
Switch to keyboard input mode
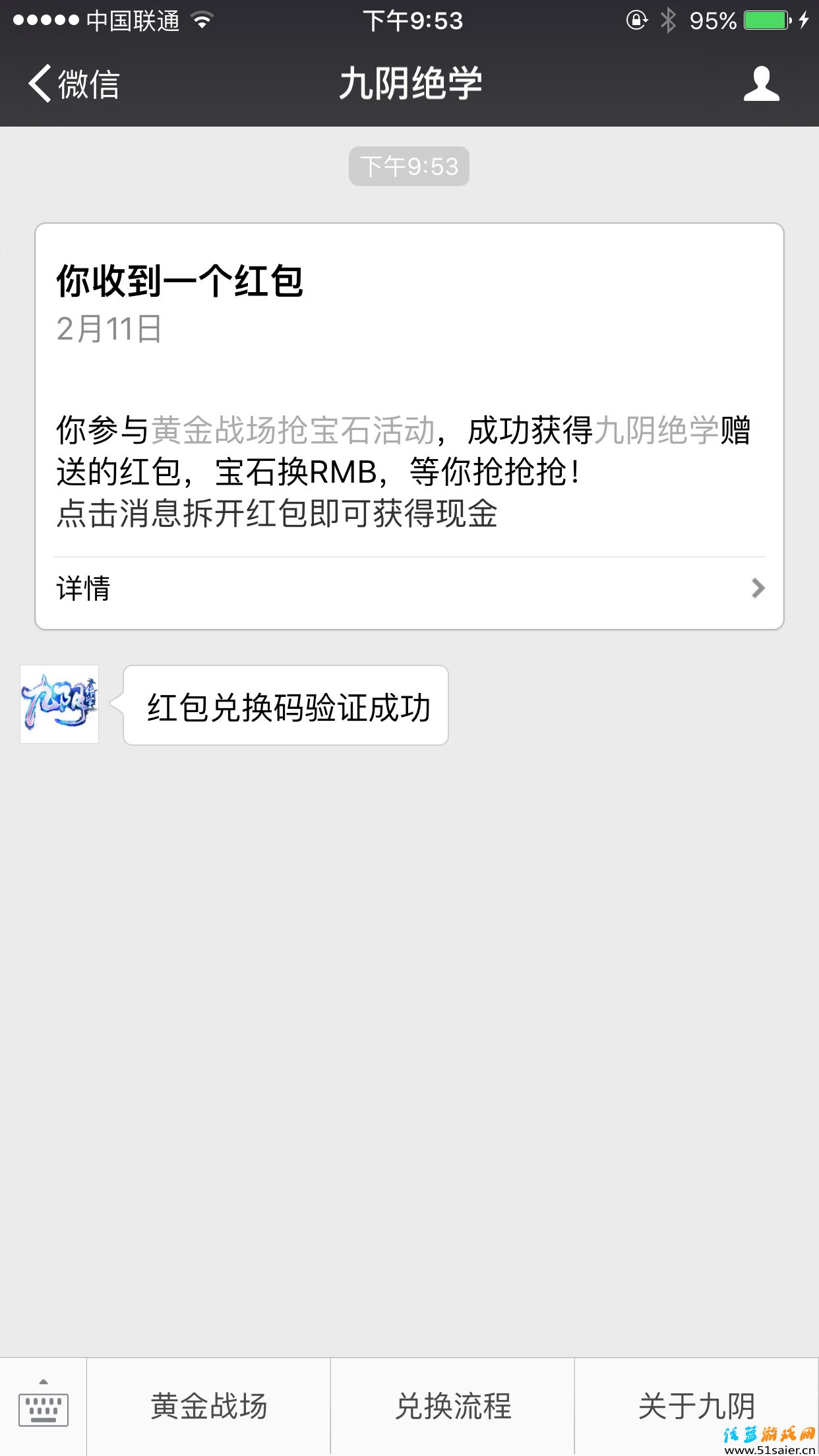click(44, 1406)
